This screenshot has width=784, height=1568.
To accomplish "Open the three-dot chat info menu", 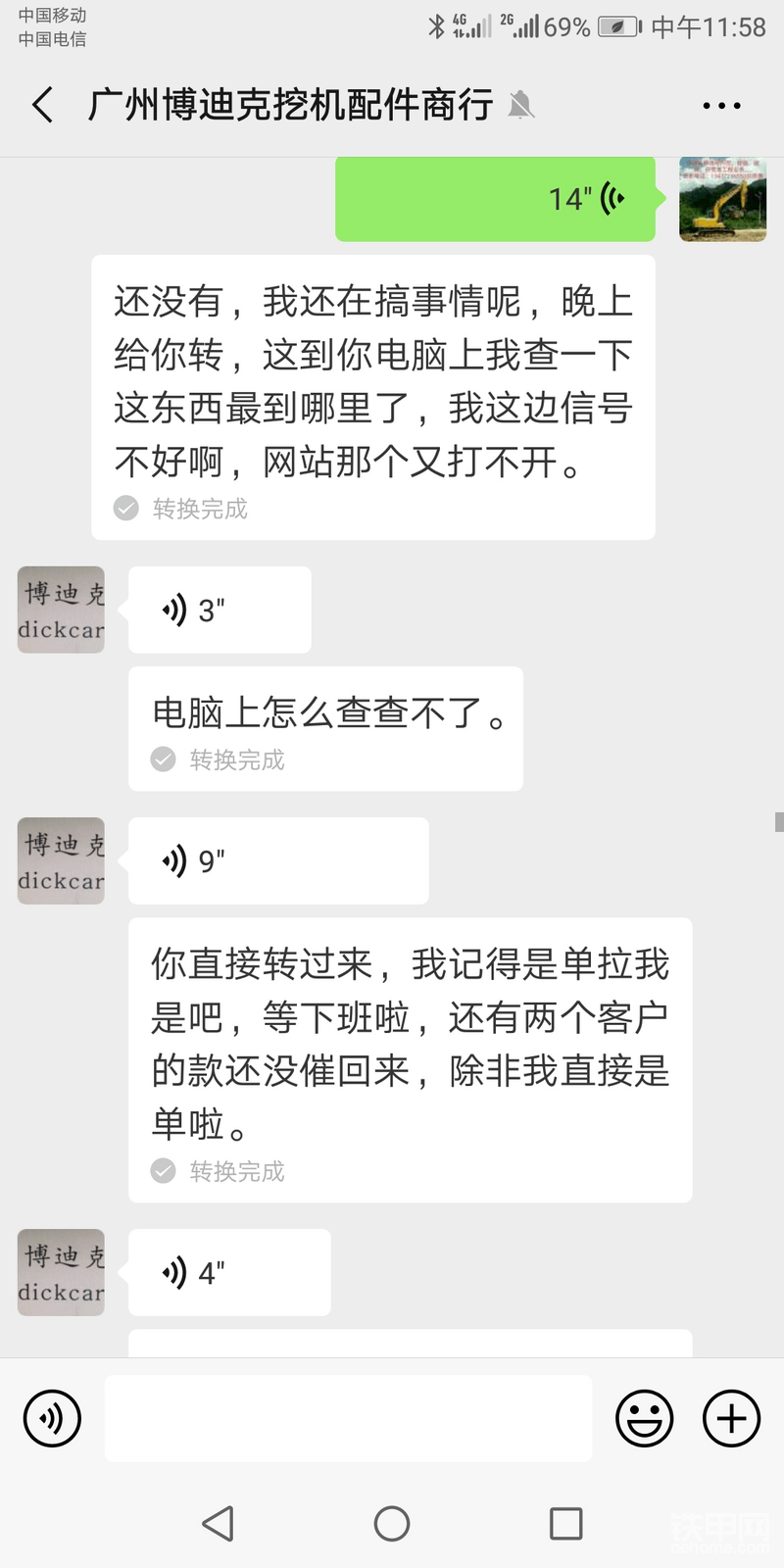I will click(721, 105).
